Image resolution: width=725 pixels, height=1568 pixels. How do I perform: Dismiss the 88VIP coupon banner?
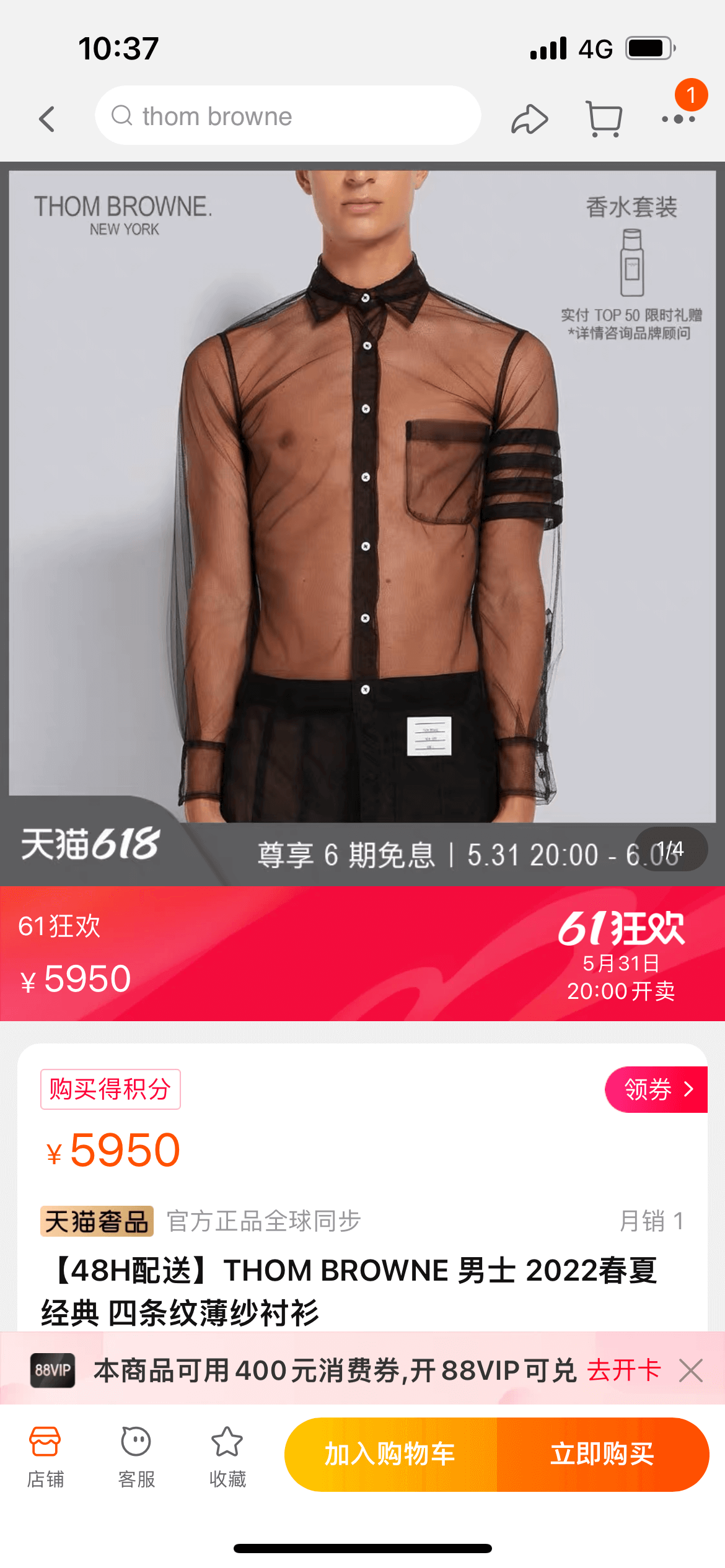690,1370
